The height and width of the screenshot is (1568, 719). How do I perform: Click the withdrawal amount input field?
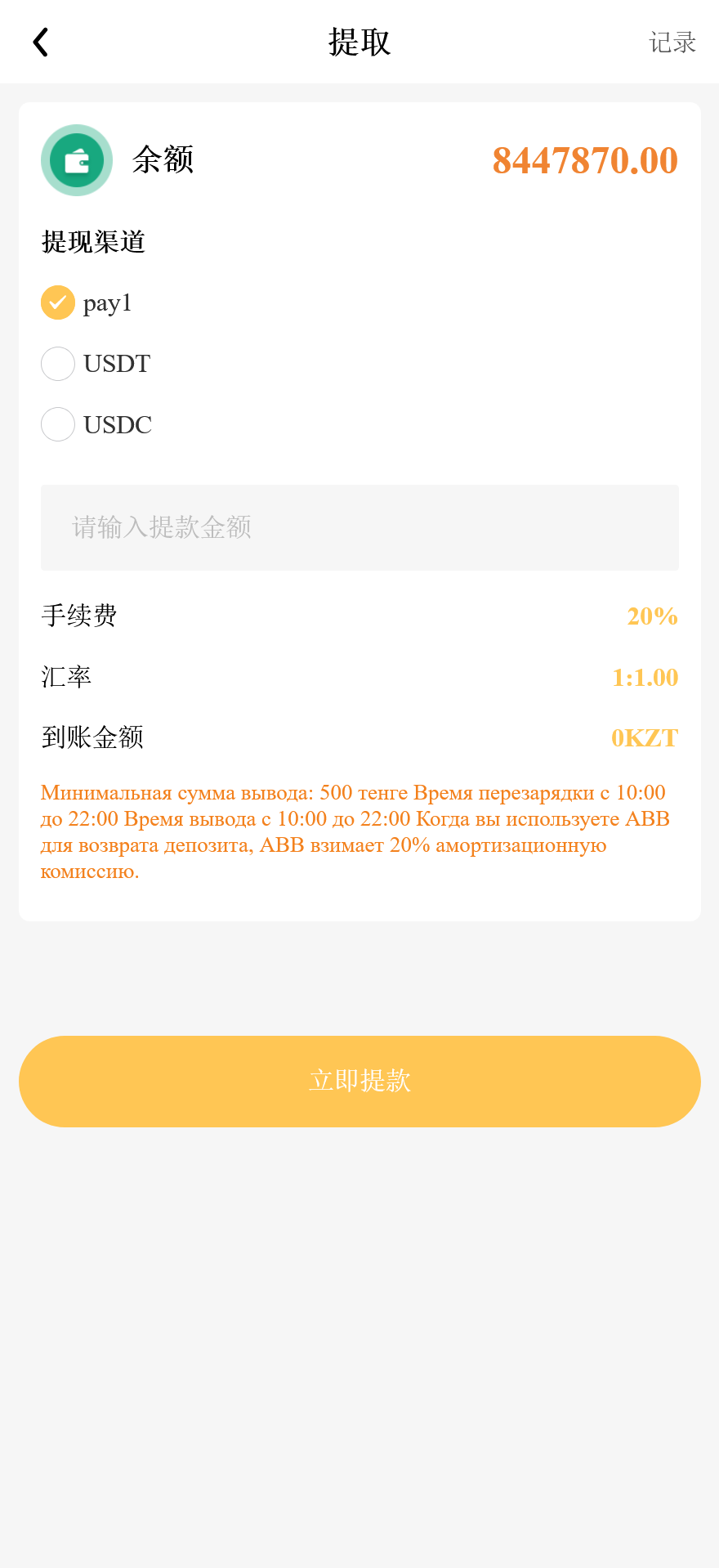pyautogui.click(x=359, y=527)
